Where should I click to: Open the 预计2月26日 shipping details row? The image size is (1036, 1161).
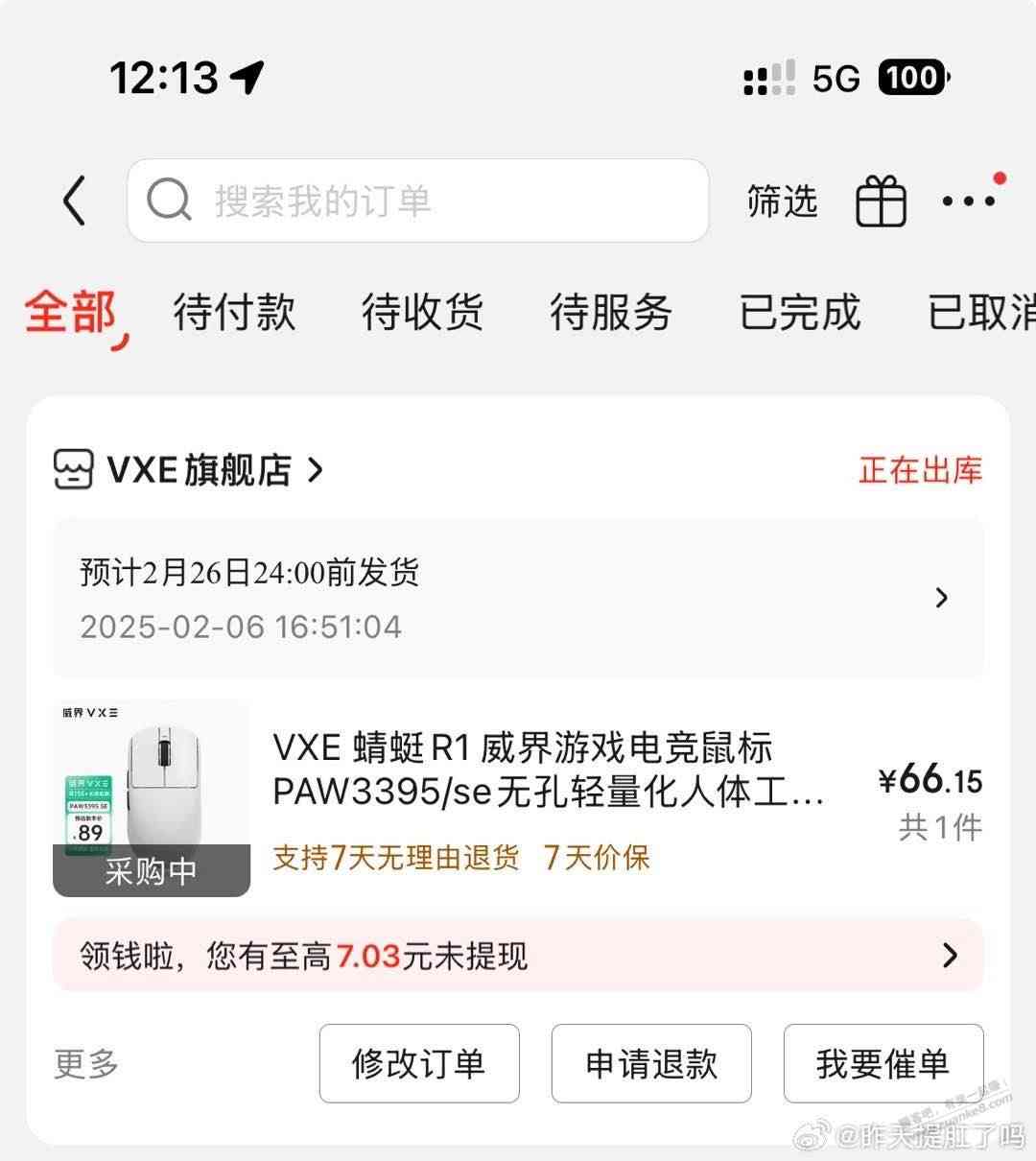tap(518, 599)
